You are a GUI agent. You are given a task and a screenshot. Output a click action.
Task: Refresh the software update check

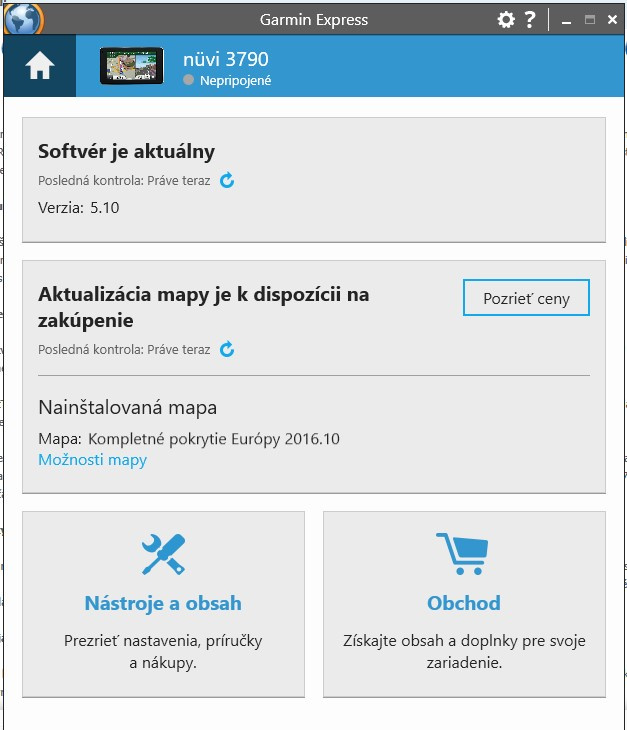pyautogui.click(x=227, y=180)
